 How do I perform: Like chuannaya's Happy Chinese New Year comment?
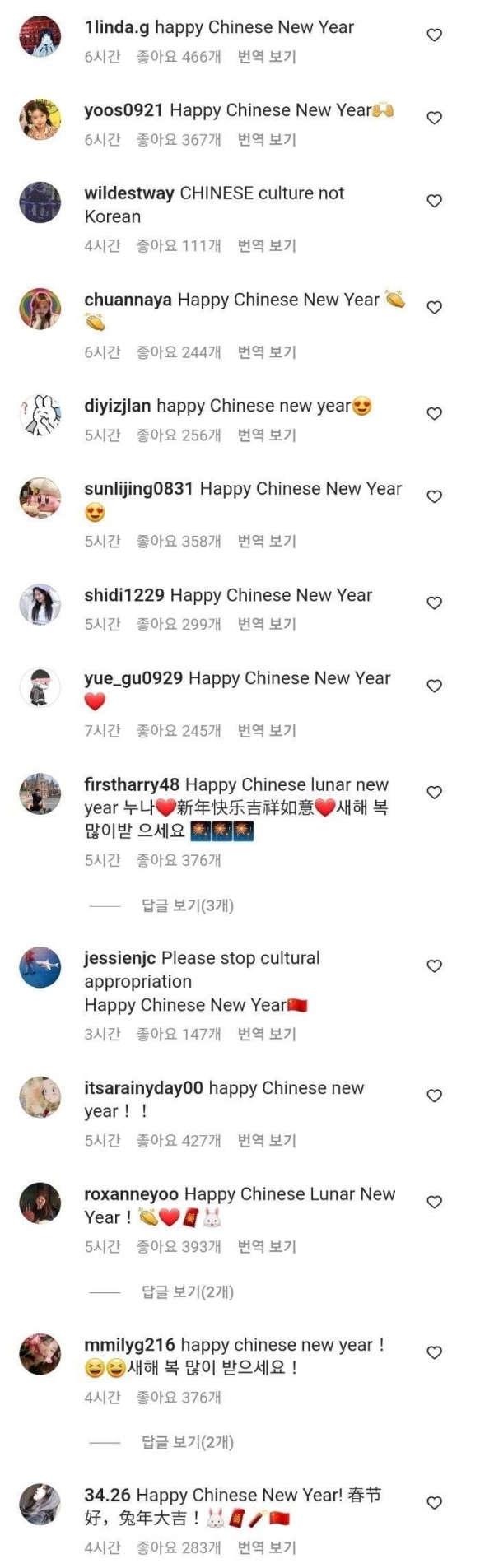pos(434,308)
